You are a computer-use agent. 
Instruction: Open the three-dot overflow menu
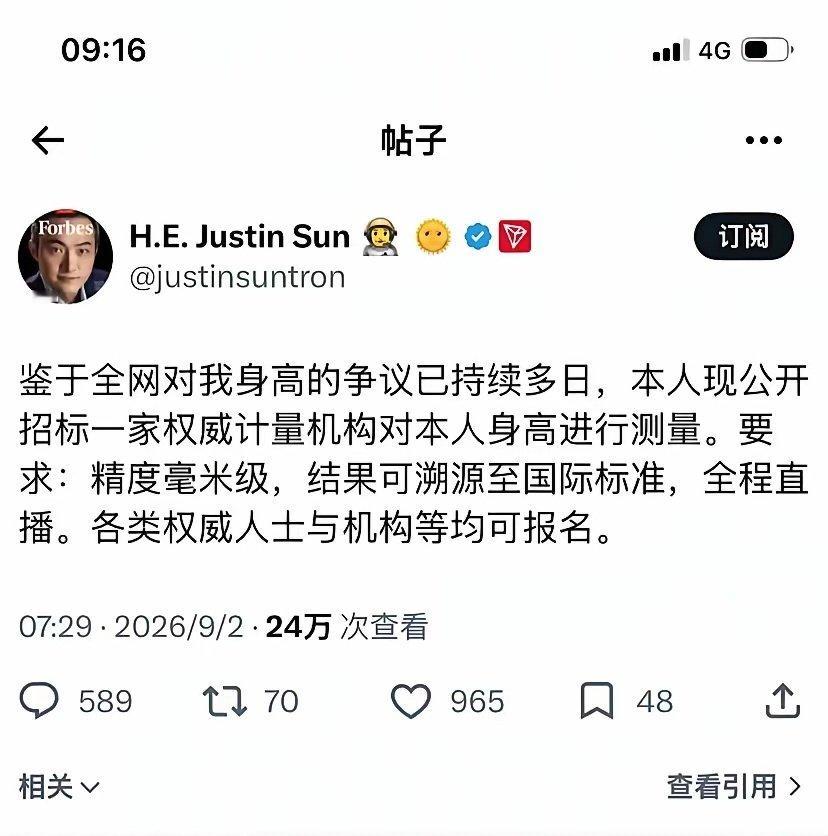click(763, 140)
